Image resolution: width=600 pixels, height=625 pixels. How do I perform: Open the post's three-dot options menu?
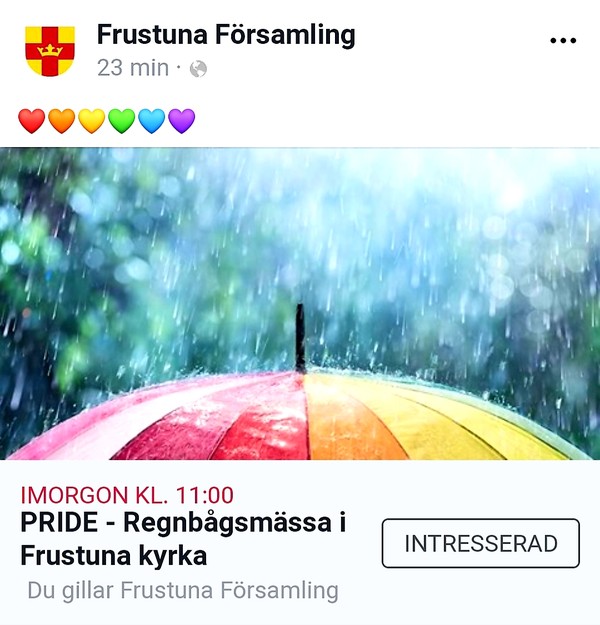(563, 41)
